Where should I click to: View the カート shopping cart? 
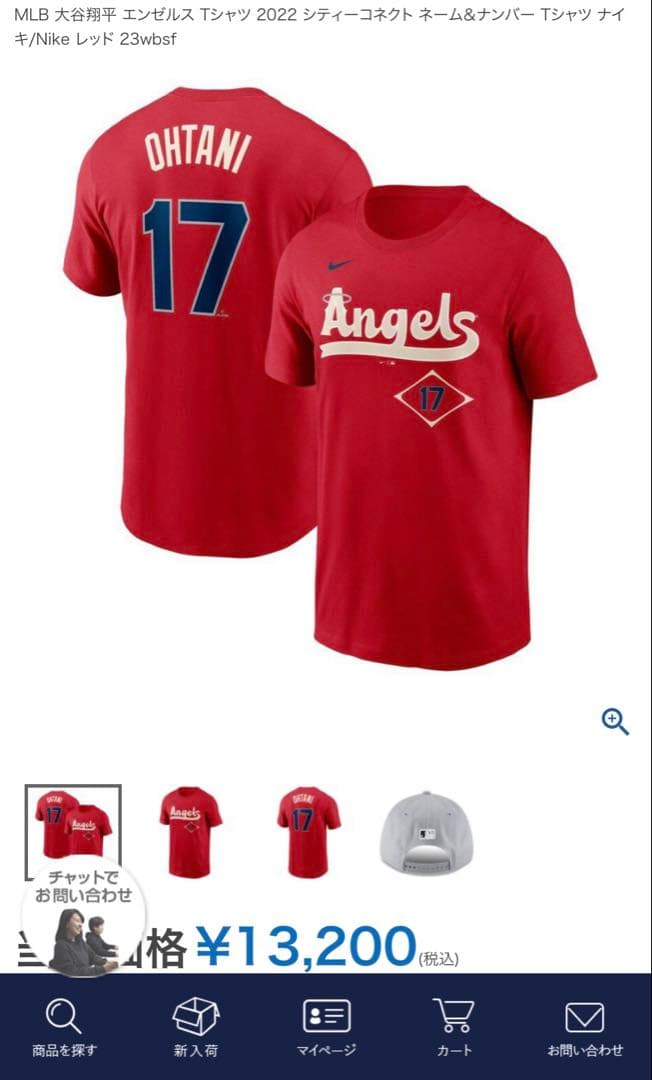pyautogui.click(x=453, y=1027)
